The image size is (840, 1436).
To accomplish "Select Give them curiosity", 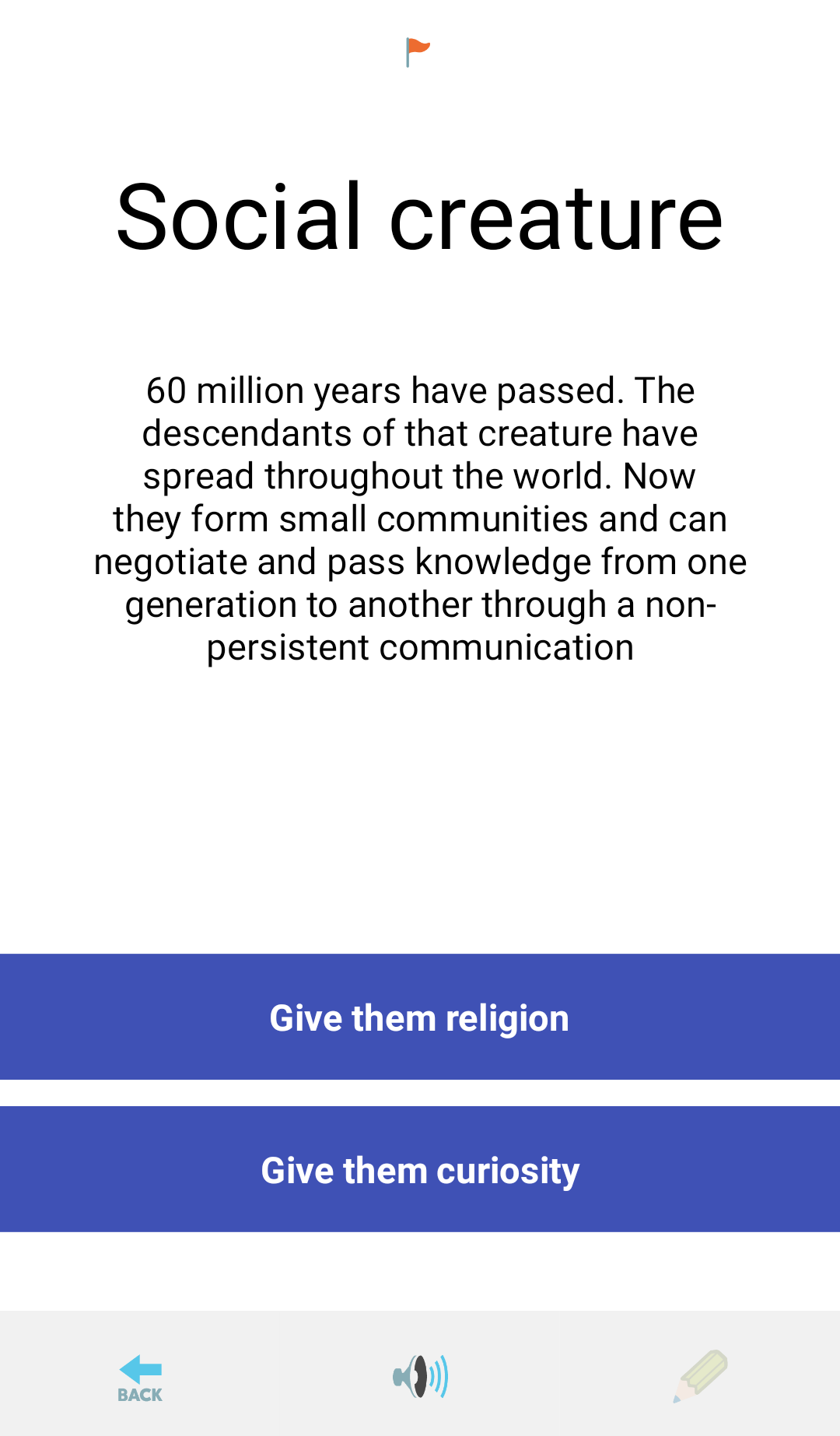I will [420, 1169].
